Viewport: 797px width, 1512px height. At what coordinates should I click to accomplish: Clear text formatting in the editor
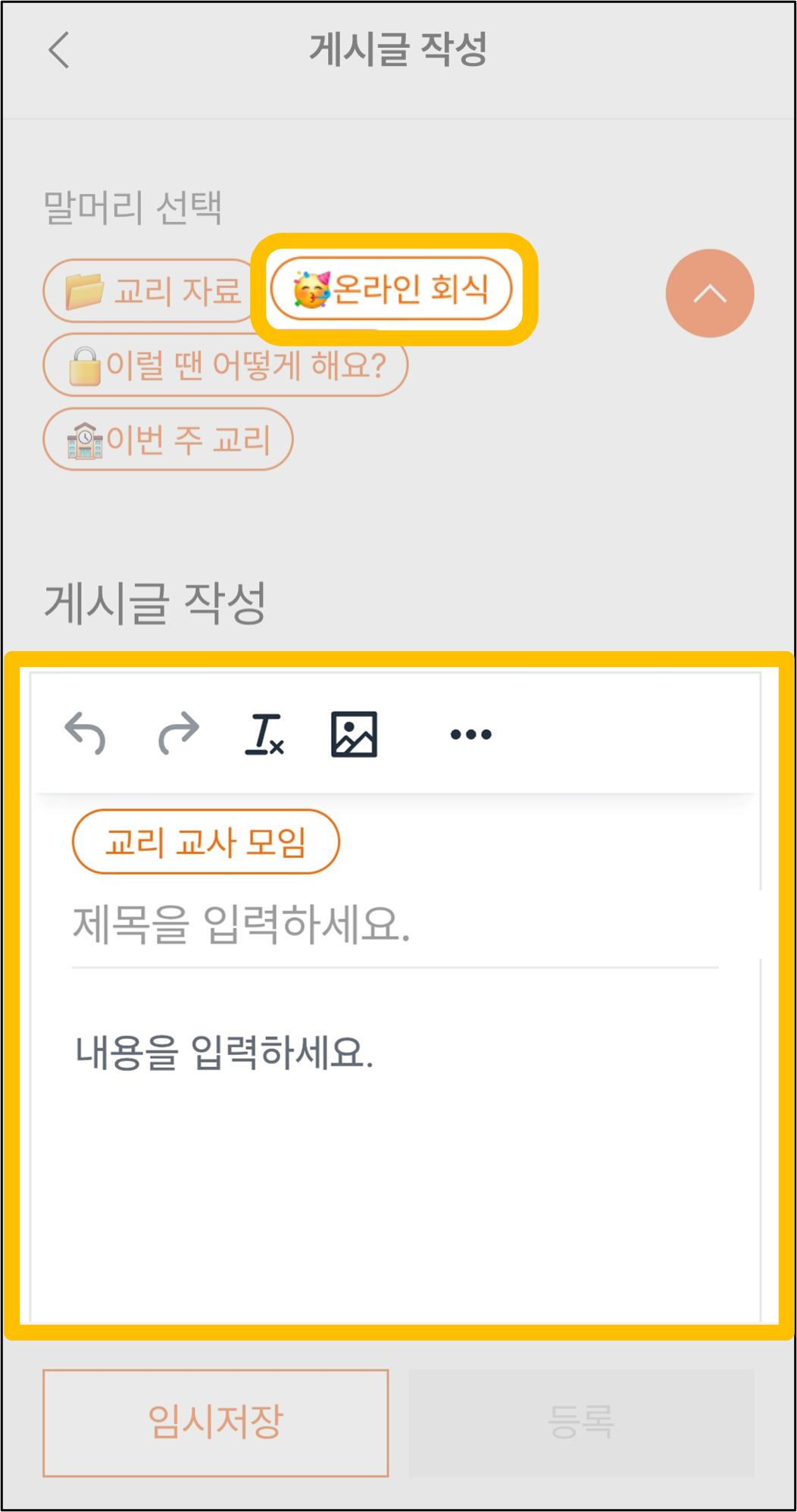pos(264,734)
